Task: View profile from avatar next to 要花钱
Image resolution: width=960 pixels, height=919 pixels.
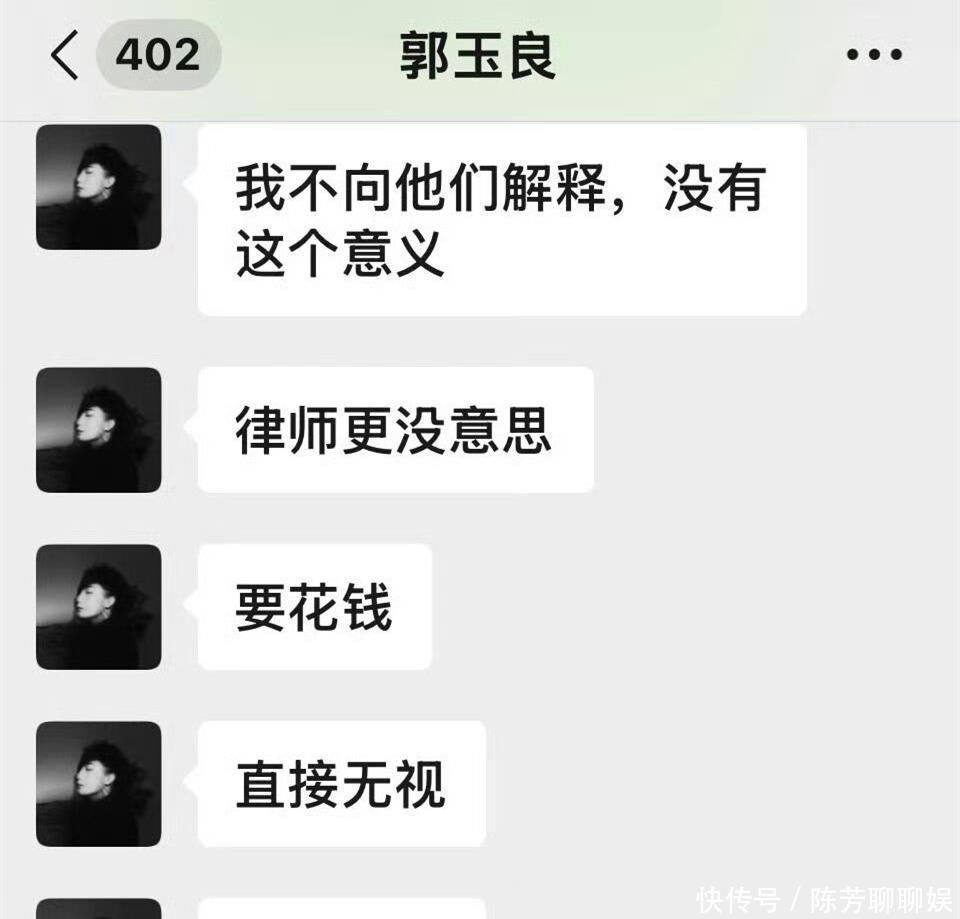Action: (x=99, y=607)
